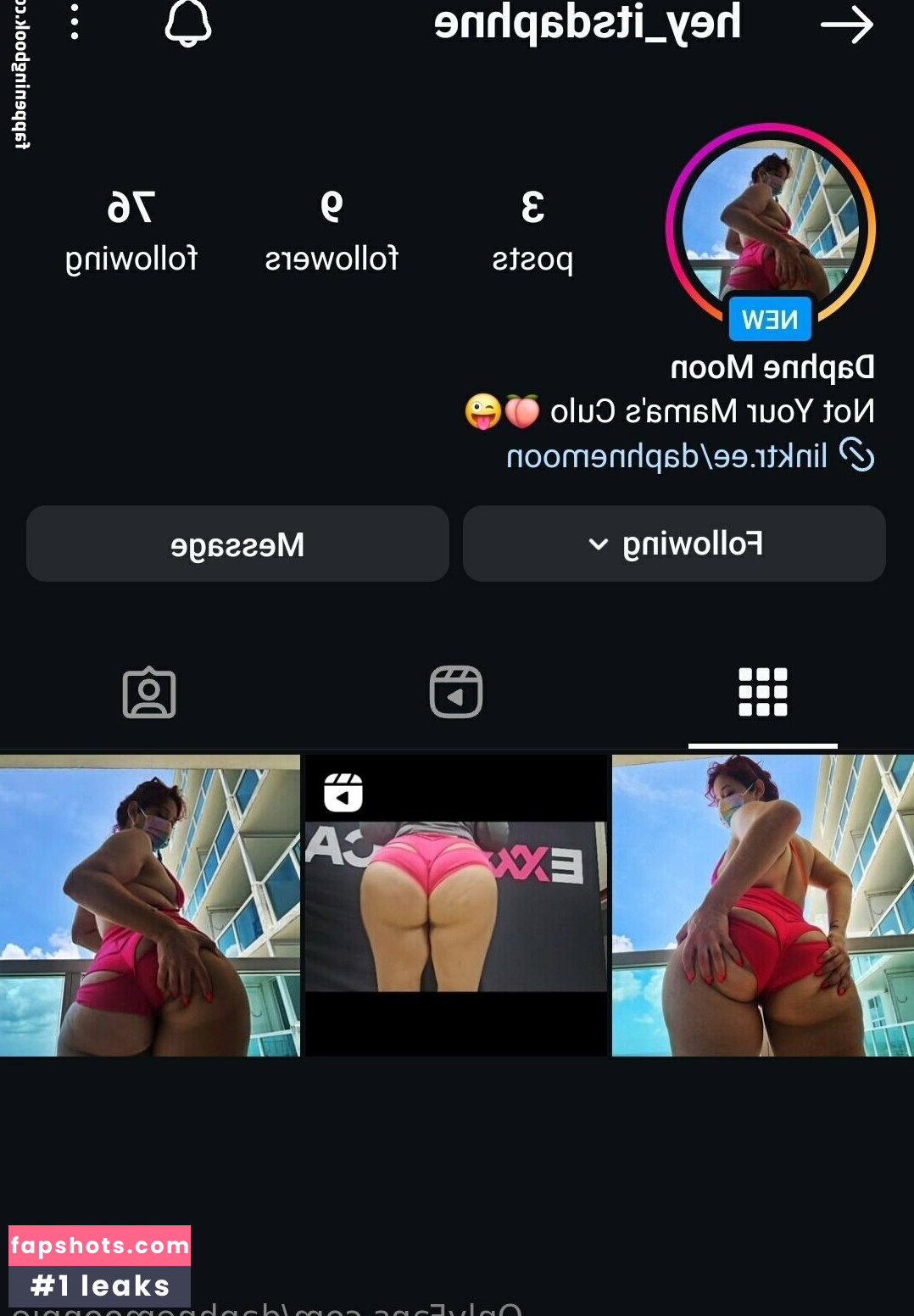Image resolution: width=914 pixels, height=1316 pixels.
Task: View the profile picture story
Action: [770, 227]
